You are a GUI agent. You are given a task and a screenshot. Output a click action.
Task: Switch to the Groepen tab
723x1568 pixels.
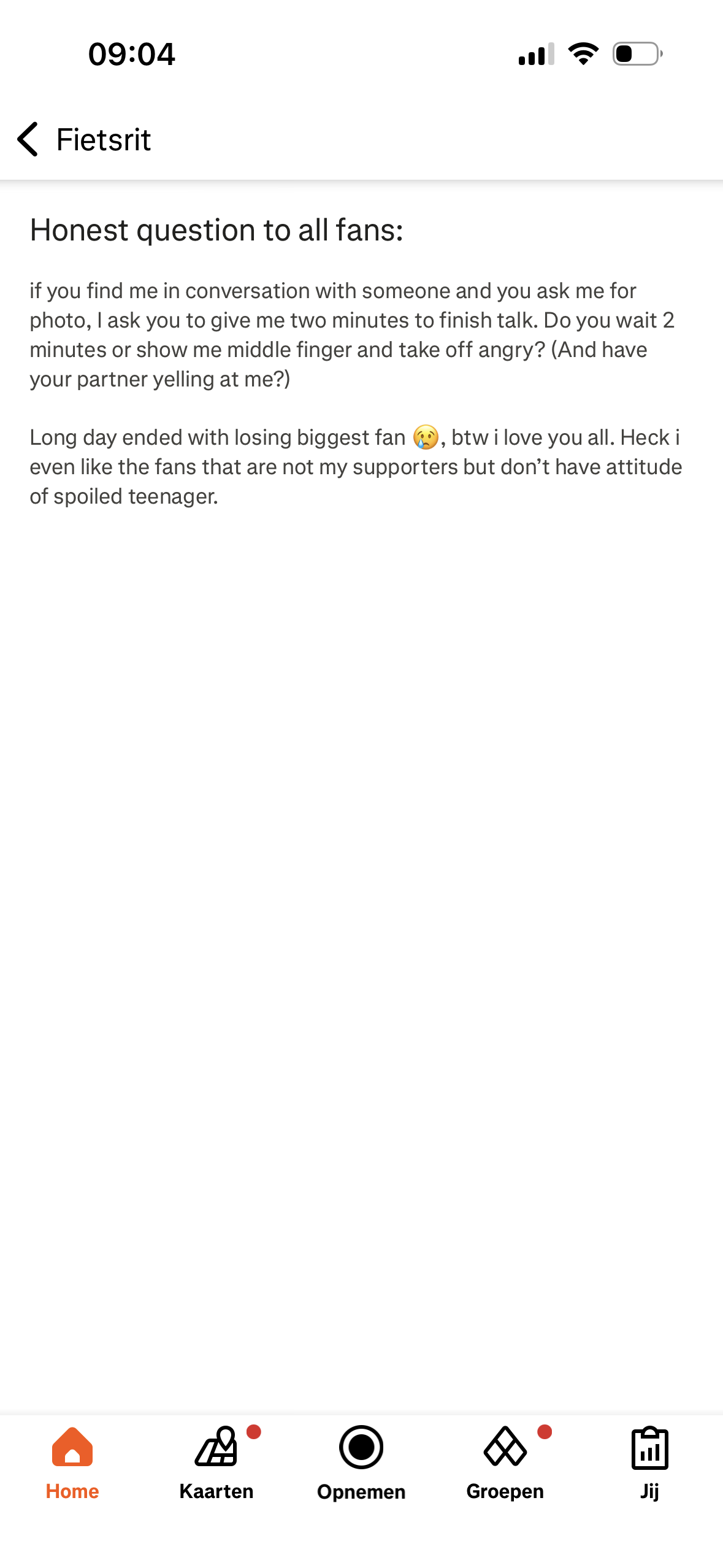[505, 1462]
